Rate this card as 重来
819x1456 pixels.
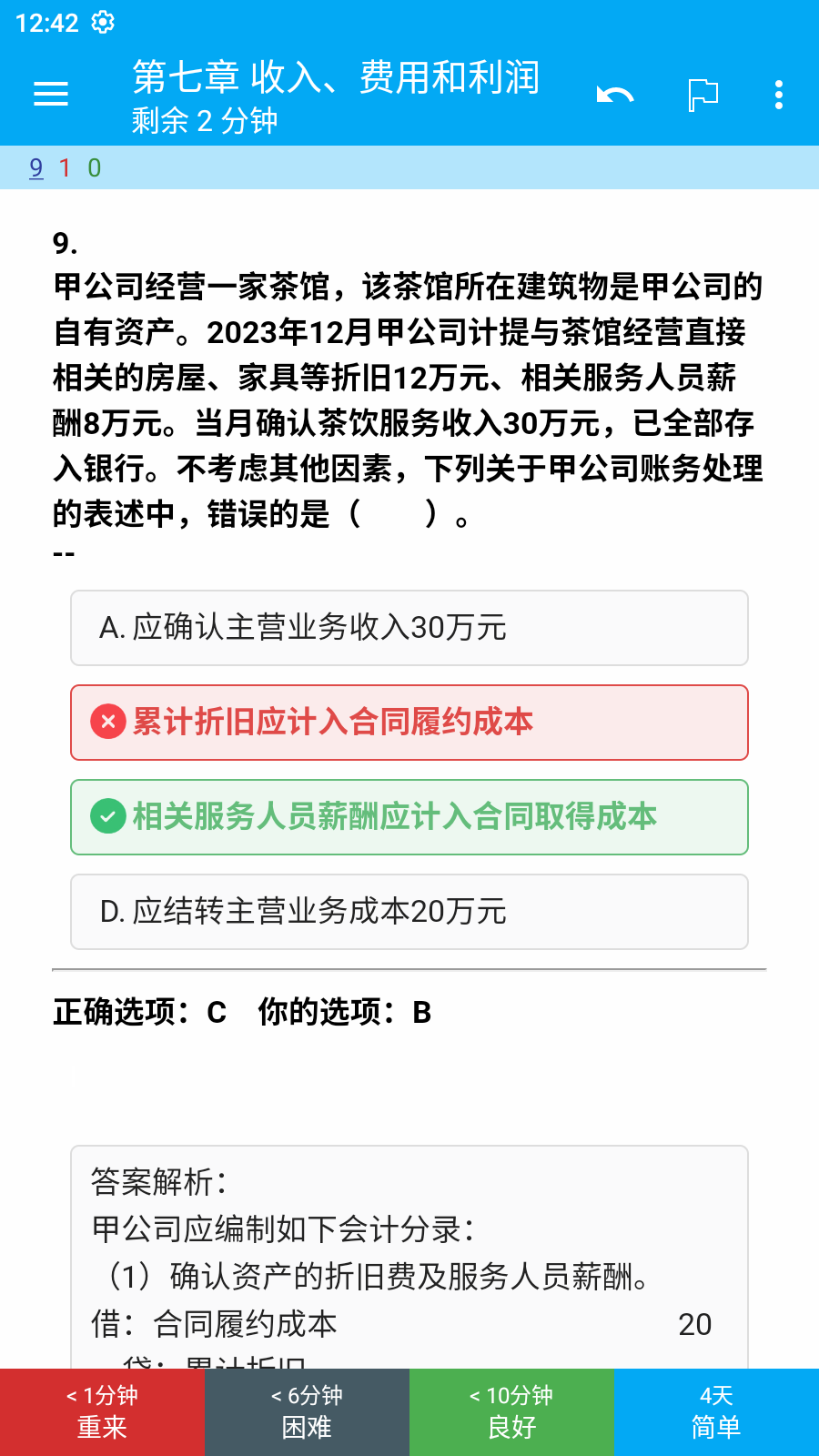102,1412
